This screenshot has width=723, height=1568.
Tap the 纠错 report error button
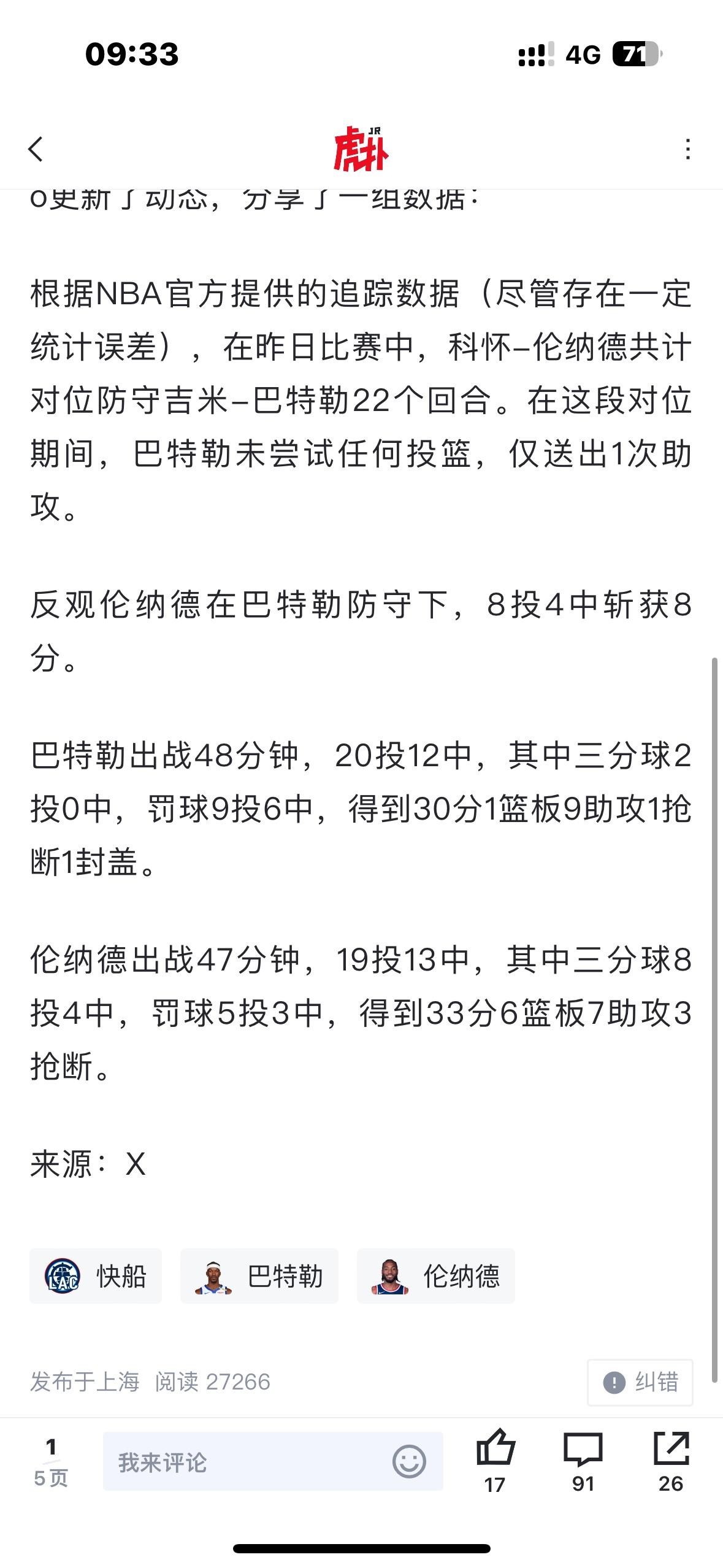[640, 1383]
